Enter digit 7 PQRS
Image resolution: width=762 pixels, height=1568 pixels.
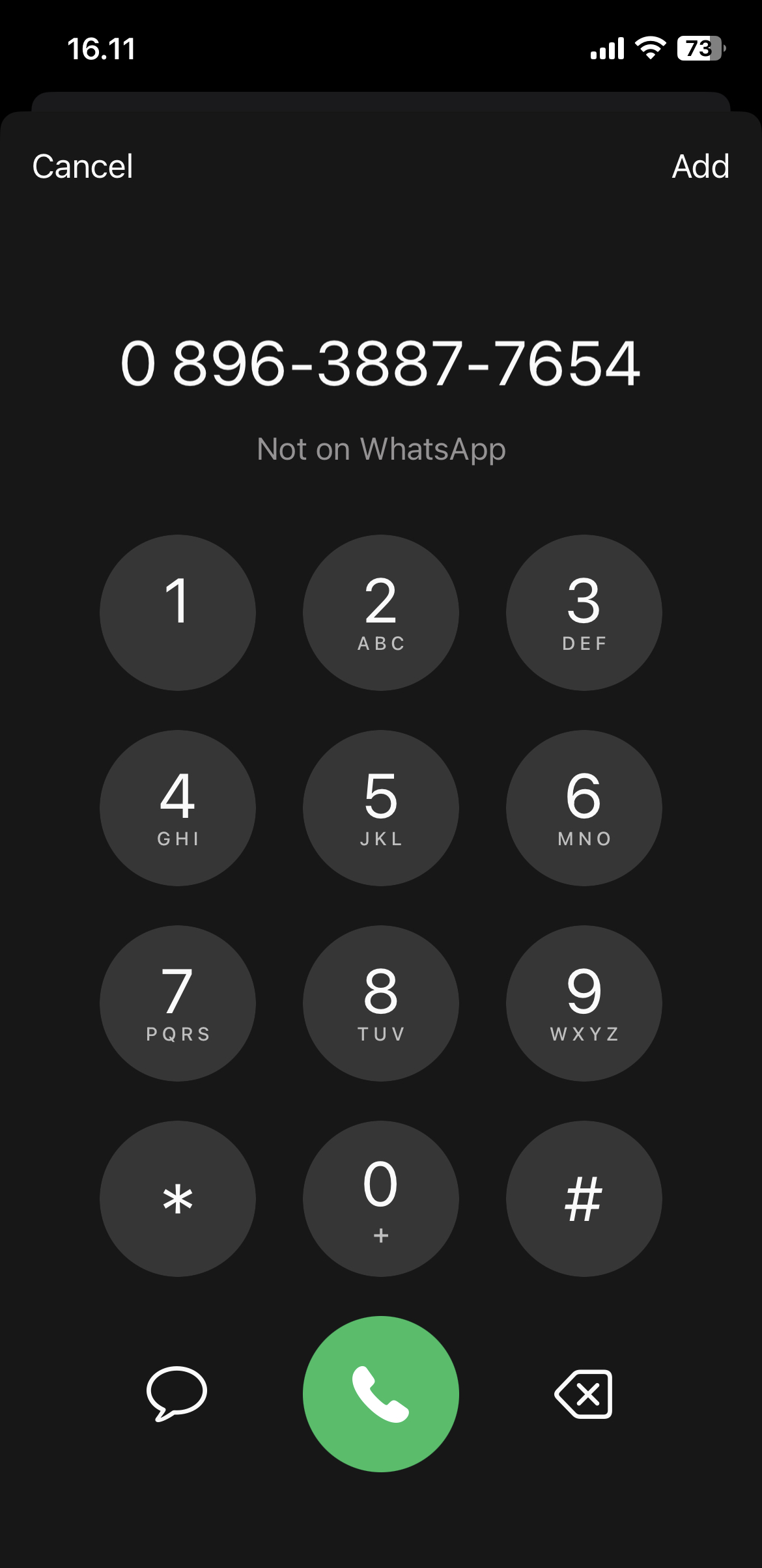coord(177,1003)
